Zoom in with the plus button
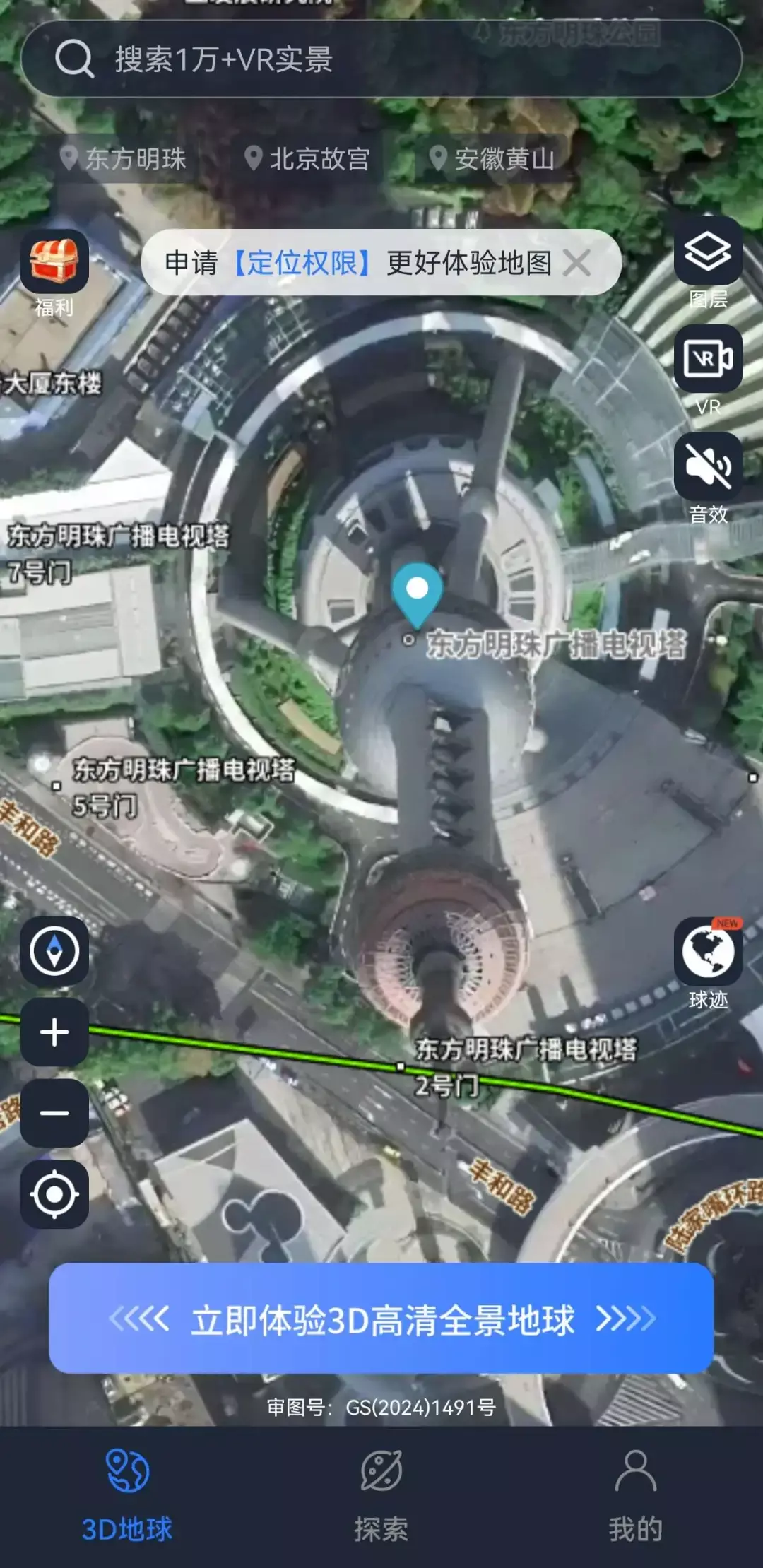This screenshot has height=1568, width=763. click(x=54, y=1032)
